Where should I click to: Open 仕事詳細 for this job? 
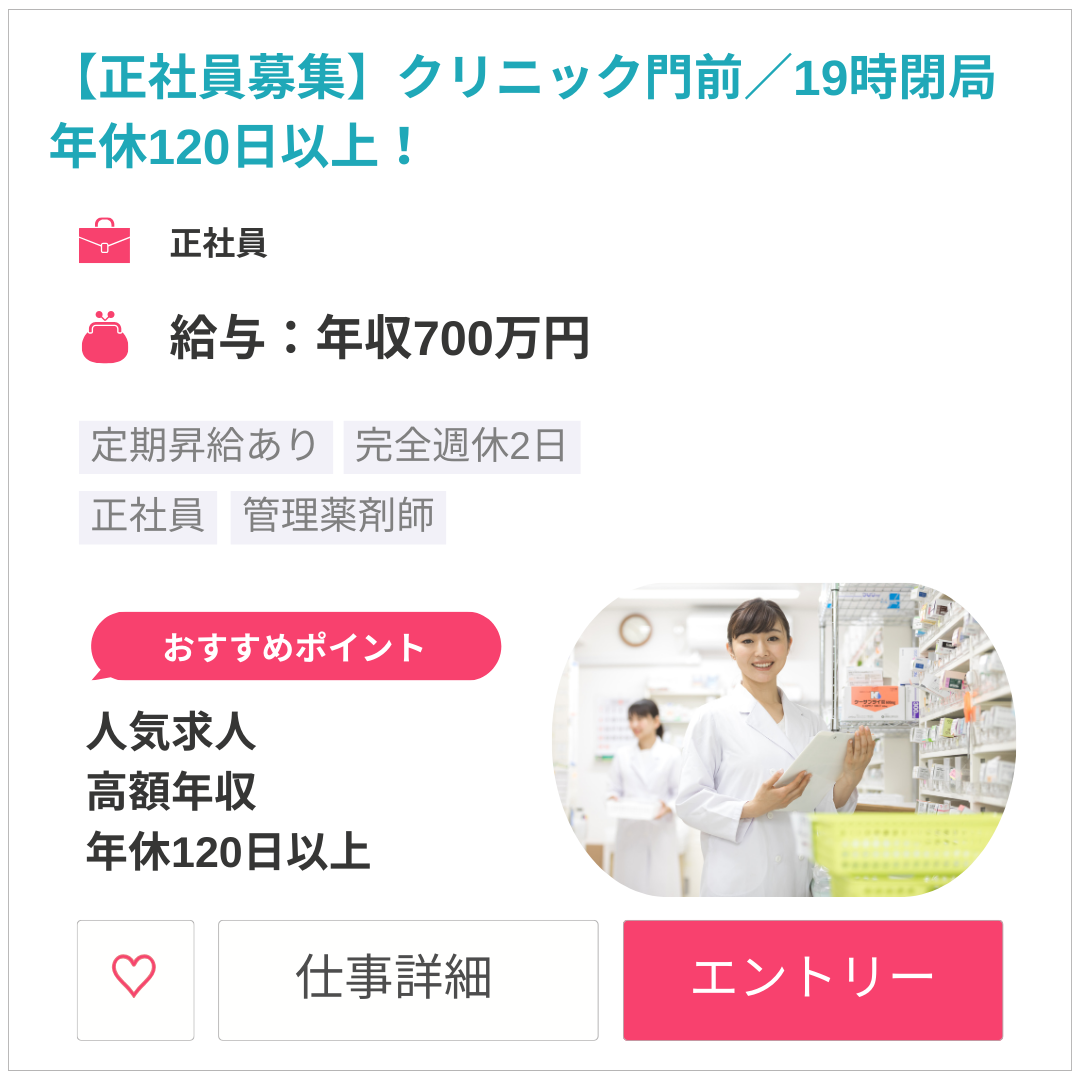coord(408,979)
